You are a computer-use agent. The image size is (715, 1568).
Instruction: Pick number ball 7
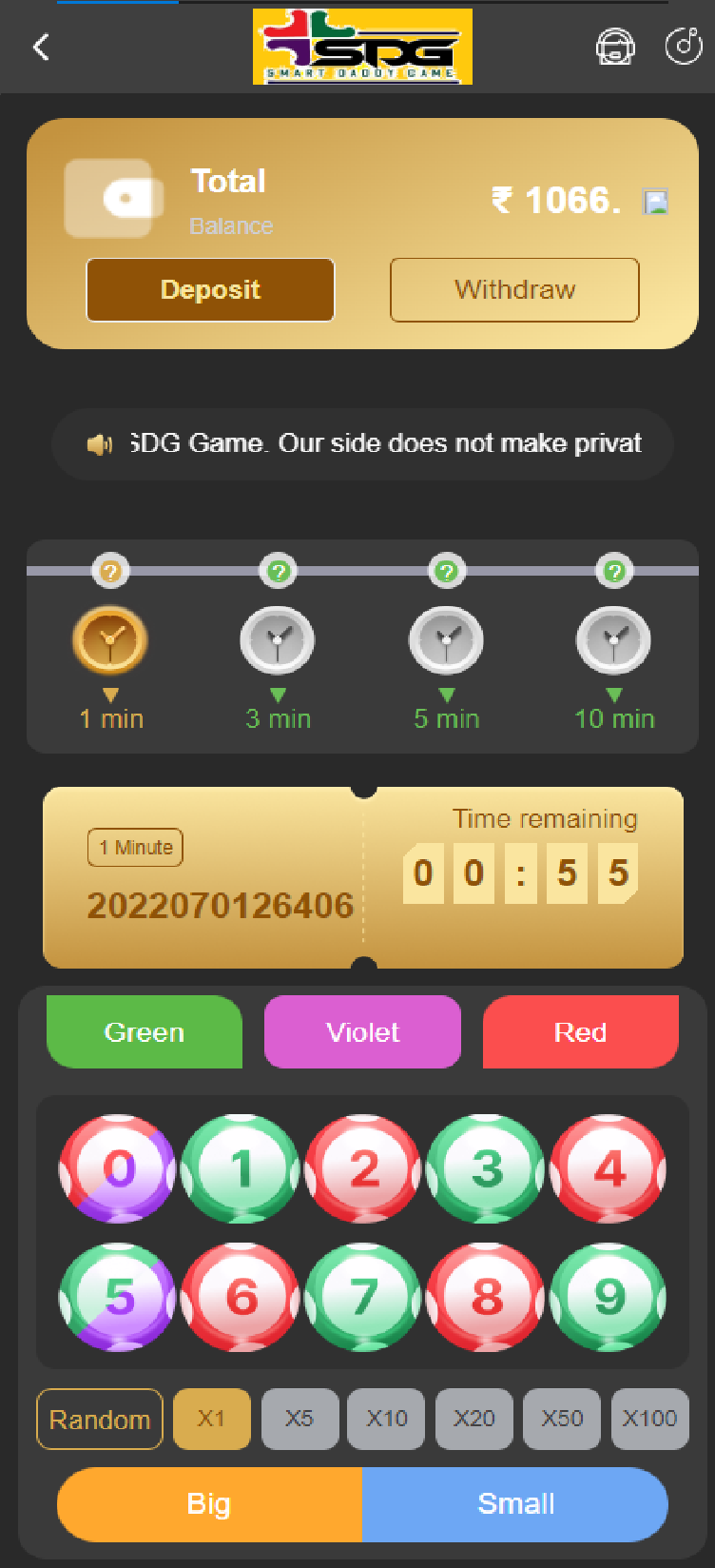363,1296
